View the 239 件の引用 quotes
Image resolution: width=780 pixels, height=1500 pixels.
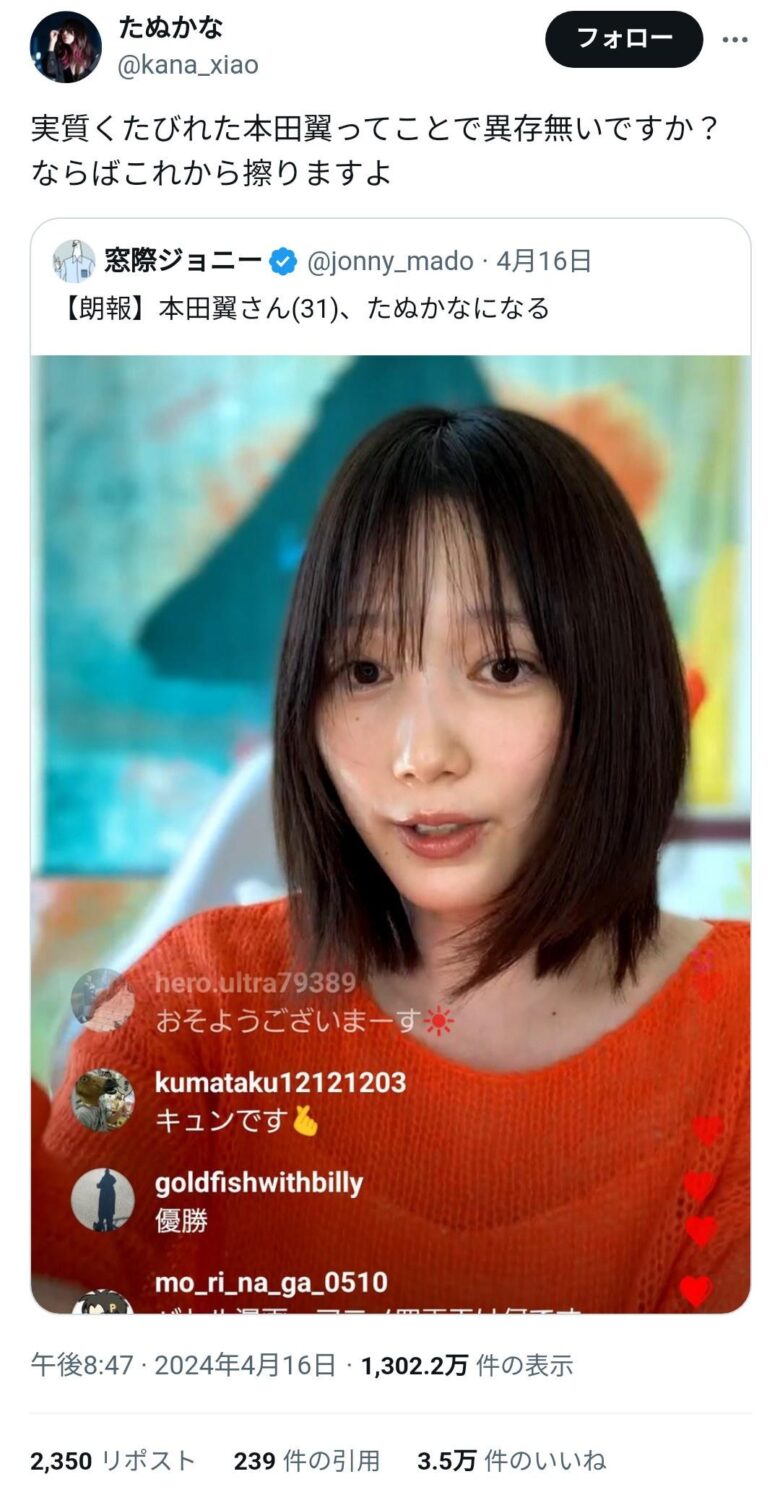pyautogui.click(x=307, y=1460)
